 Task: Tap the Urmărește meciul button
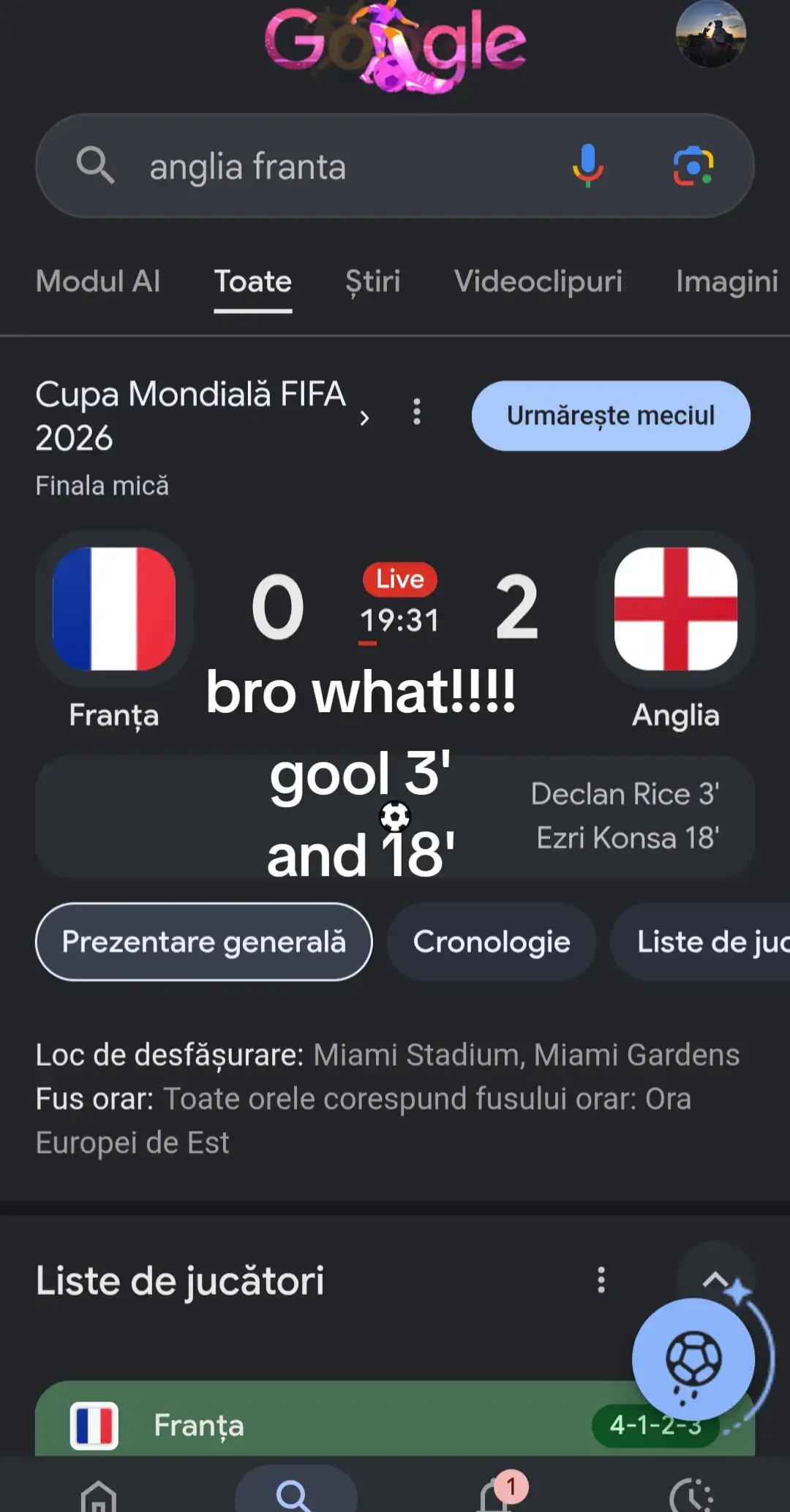611,415
